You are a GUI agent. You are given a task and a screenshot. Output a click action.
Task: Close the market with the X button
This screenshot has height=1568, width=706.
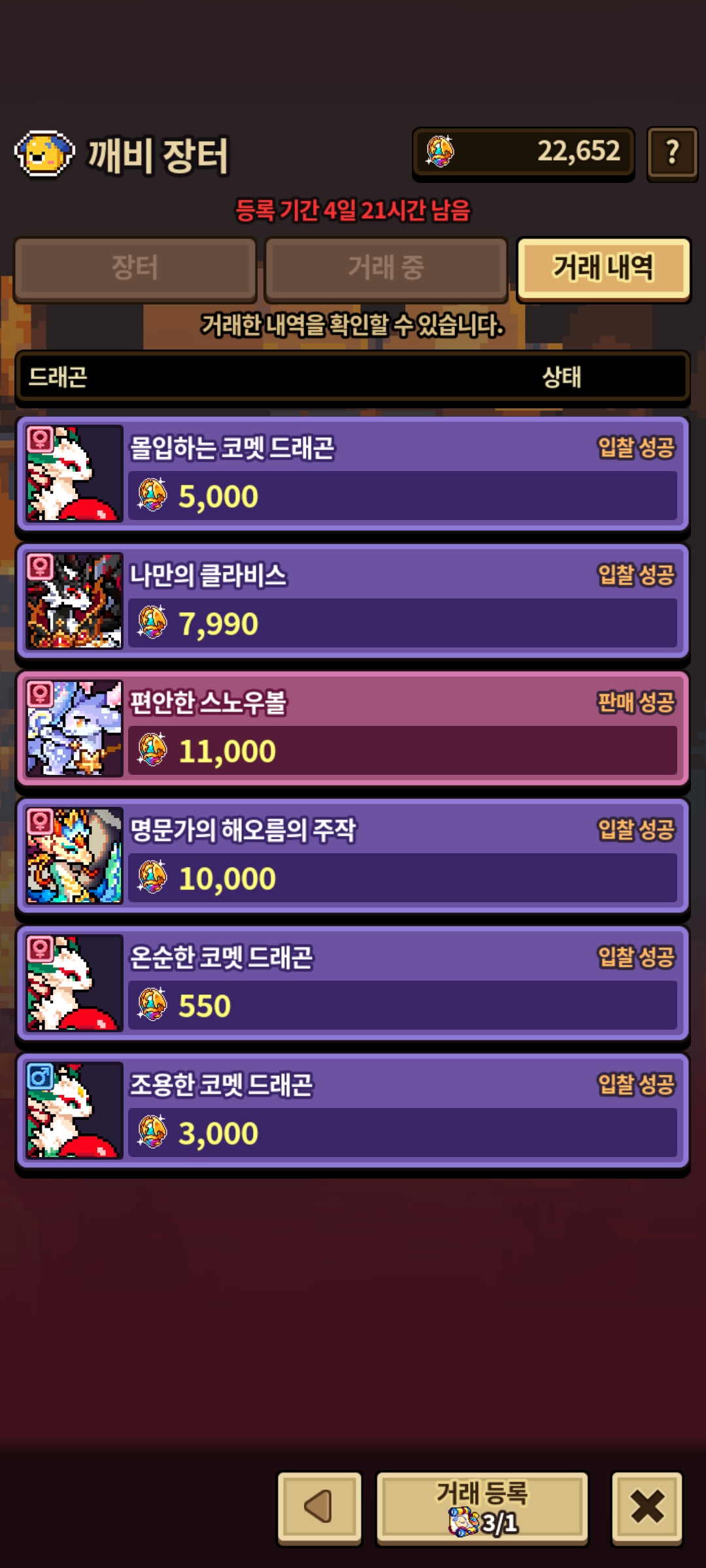point(647,1508)
